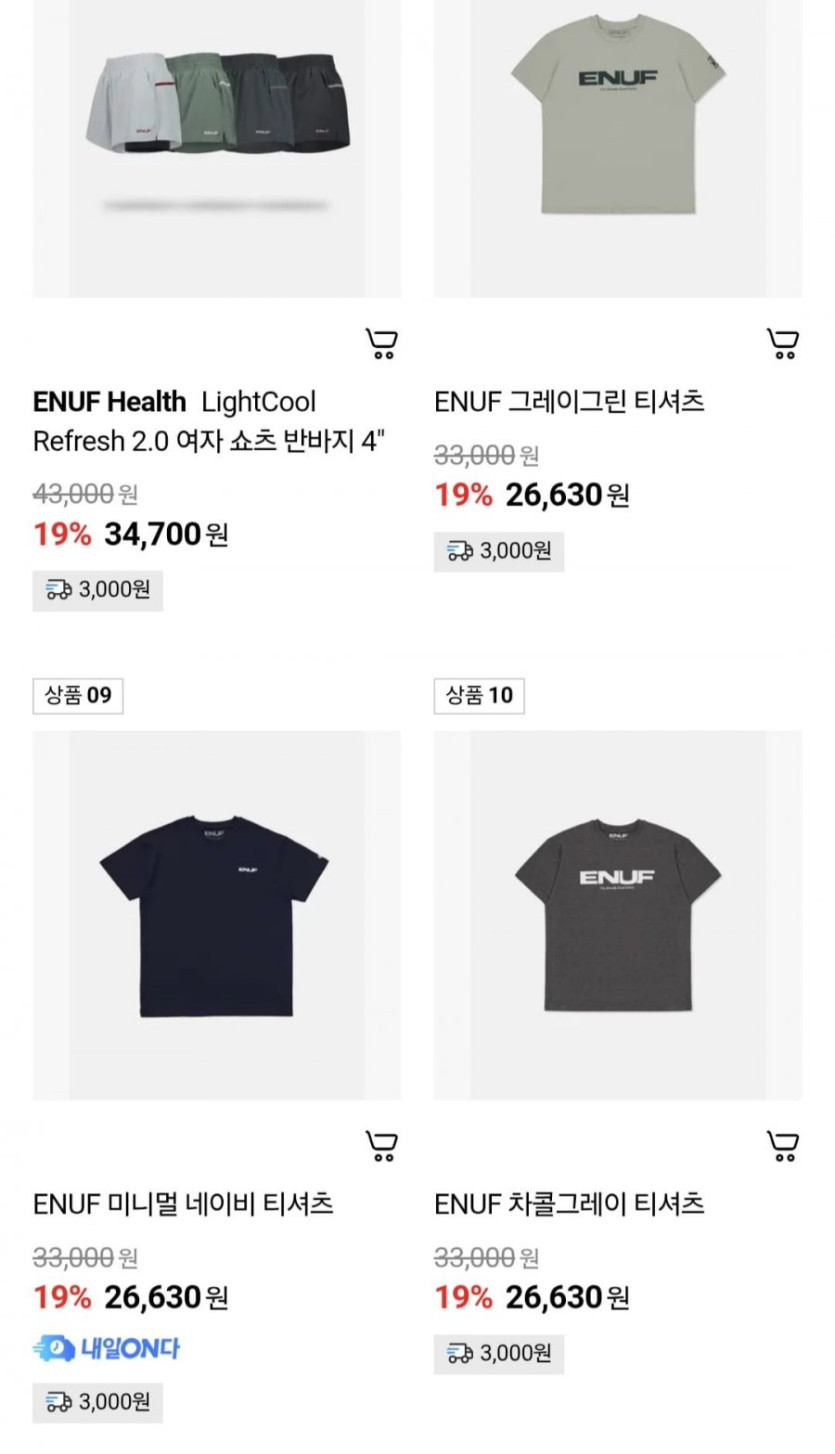The width and height of the screenshot is (835, 1454).
Task: Open the ENUF 미니멀 네이비 티셔츠 title
Action: 183,1204
